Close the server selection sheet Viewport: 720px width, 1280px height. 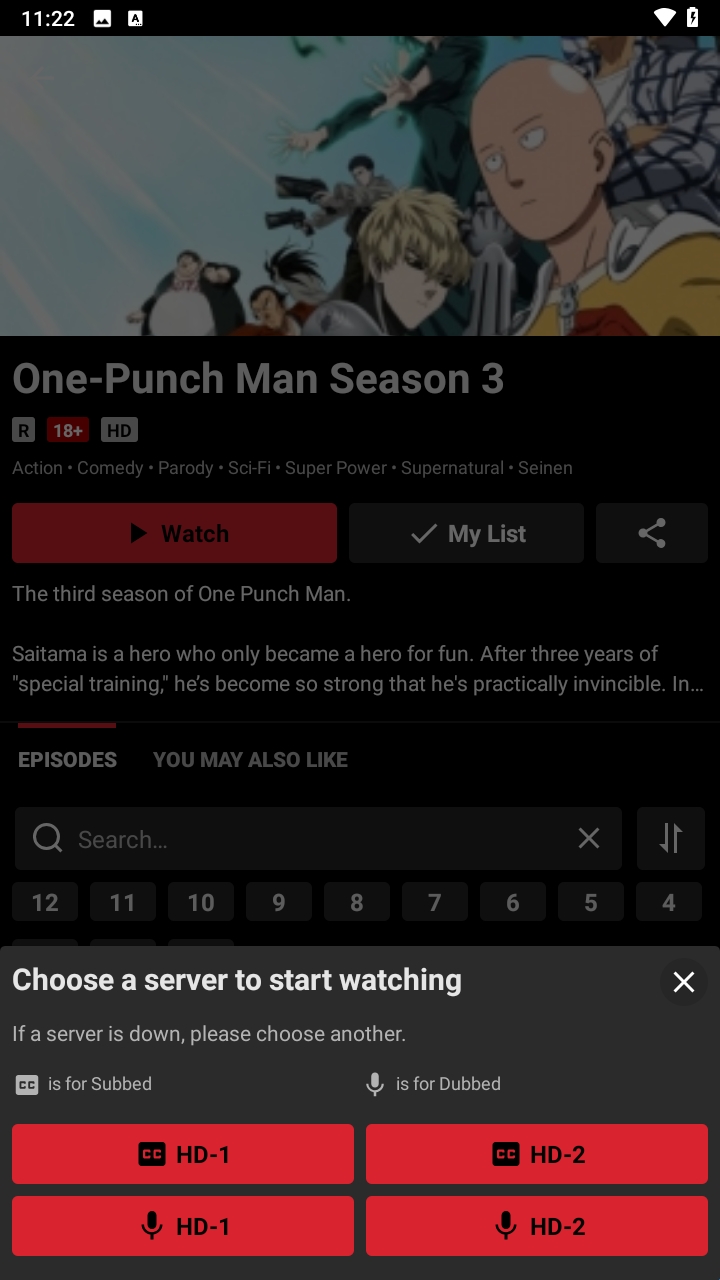coord(684,983)
